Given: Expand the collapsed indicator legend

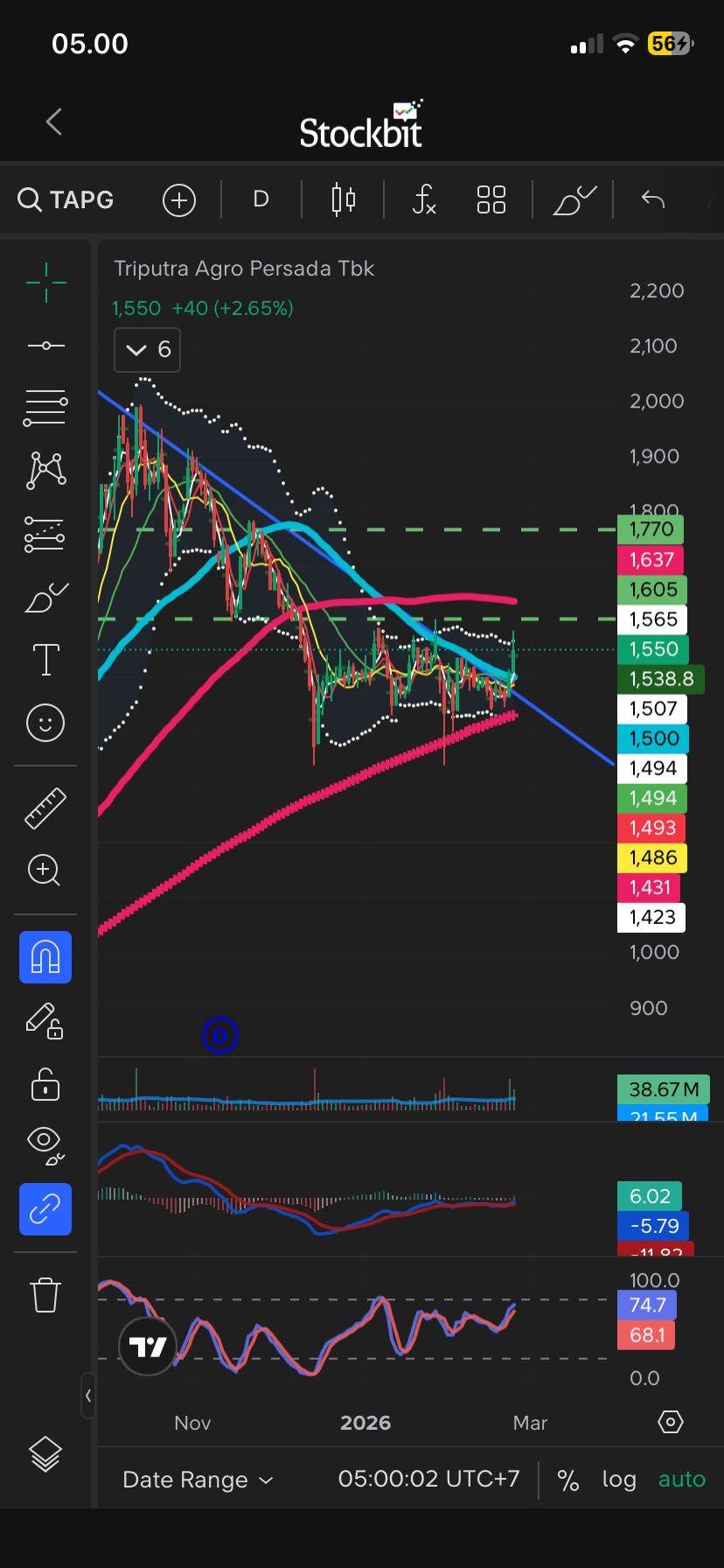Looking at the screenshot, I should coord(147,350).
